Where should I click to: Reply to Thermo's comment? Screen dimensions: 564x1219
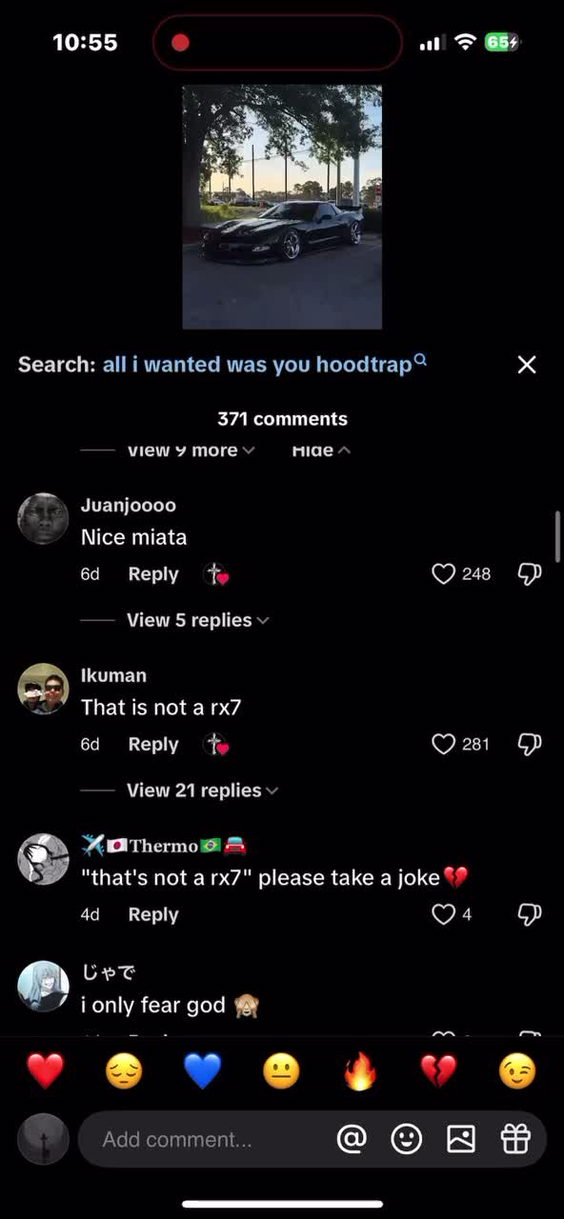[153, 914]
